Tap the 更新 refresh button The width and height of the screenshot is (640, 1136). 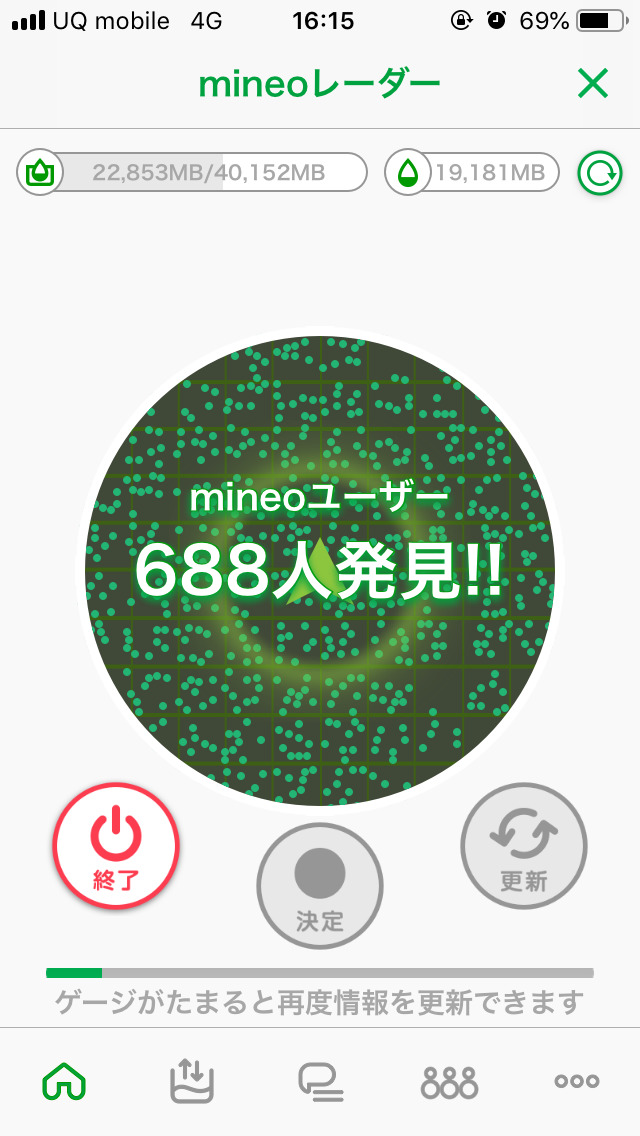point(524,846)
